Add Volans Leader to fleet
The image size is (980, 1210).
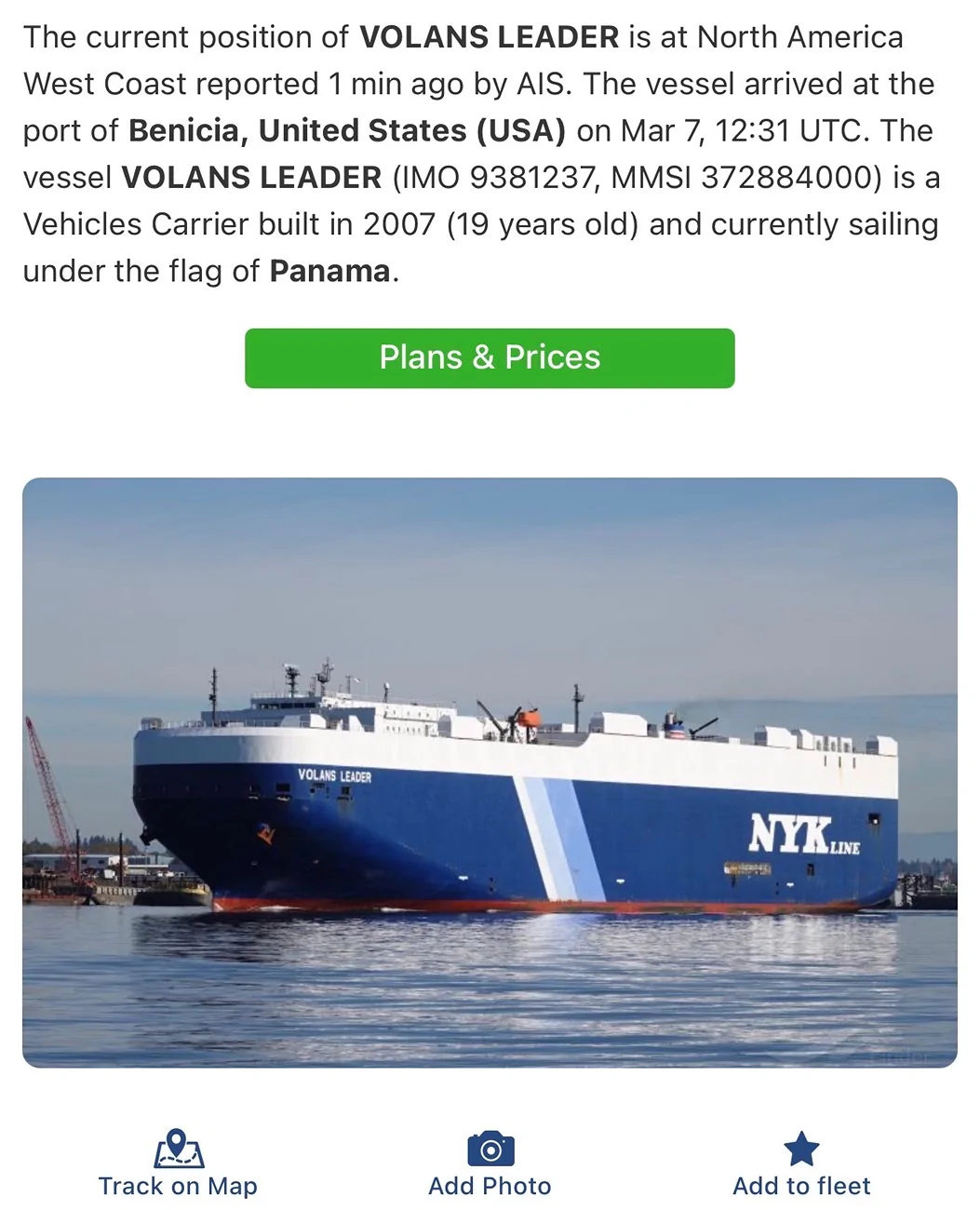point(801,1163)
